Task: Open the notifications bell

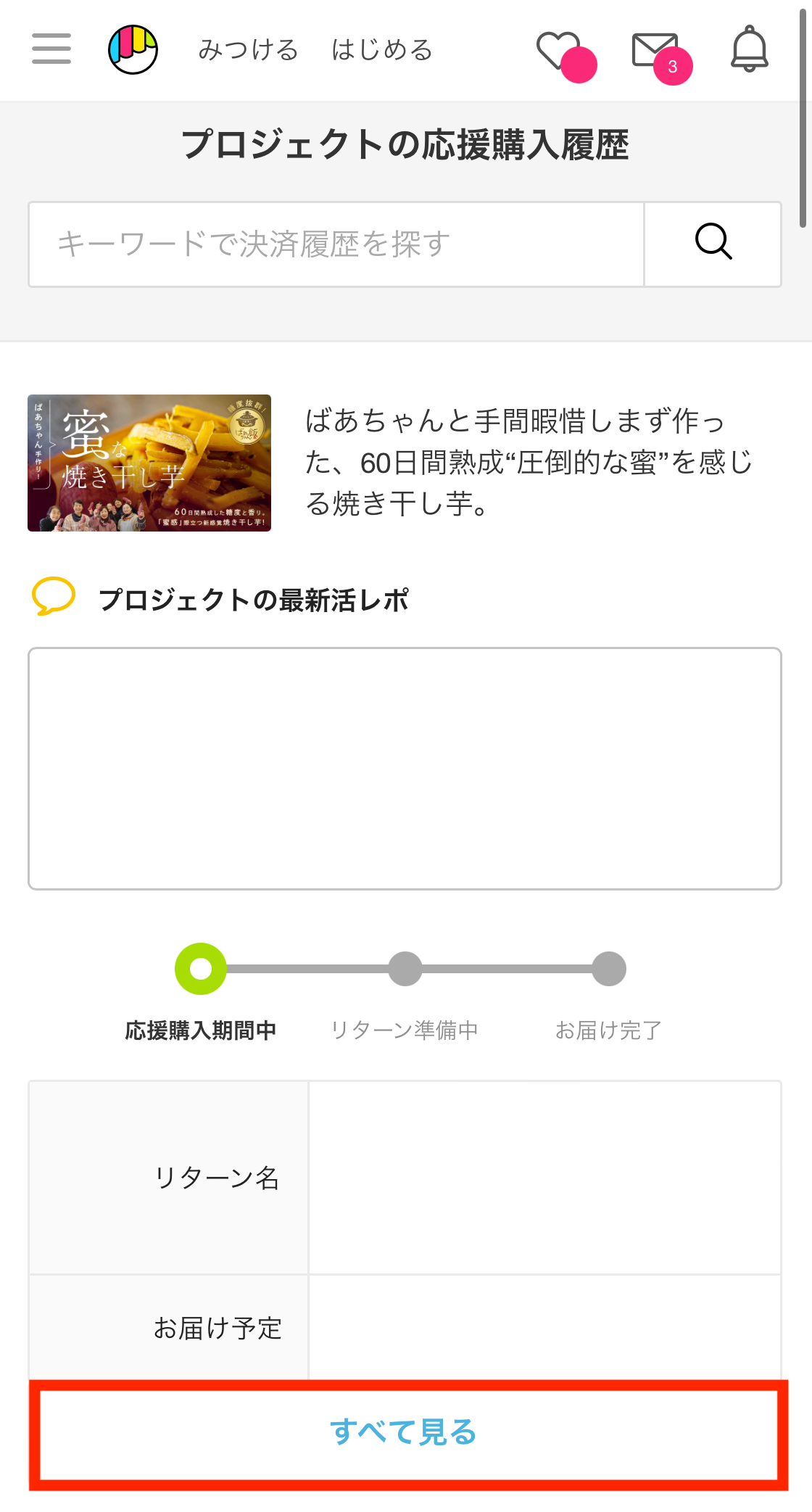Action: [x=749, y=49]
